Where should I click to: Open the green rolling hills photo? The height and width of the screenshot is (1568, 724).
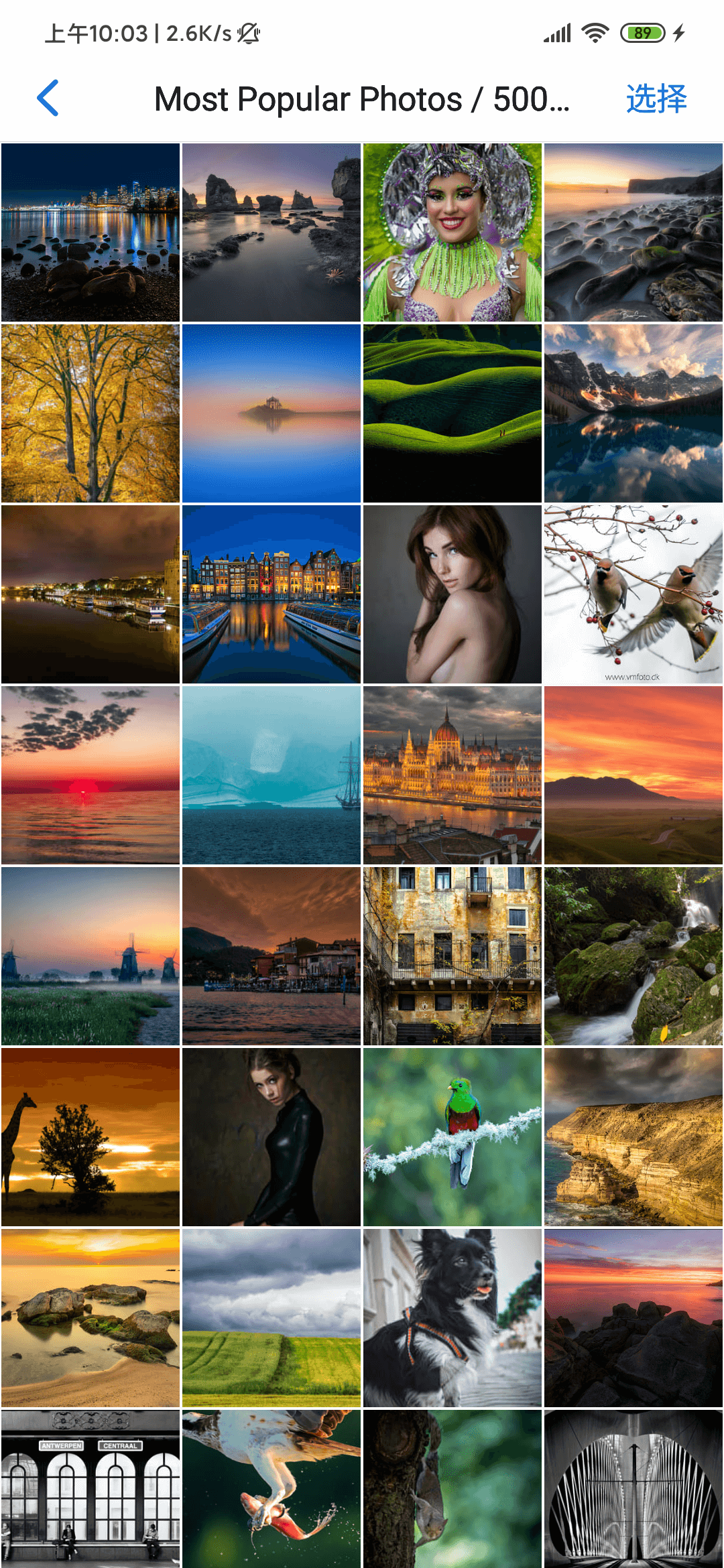[x=452, y=413]
